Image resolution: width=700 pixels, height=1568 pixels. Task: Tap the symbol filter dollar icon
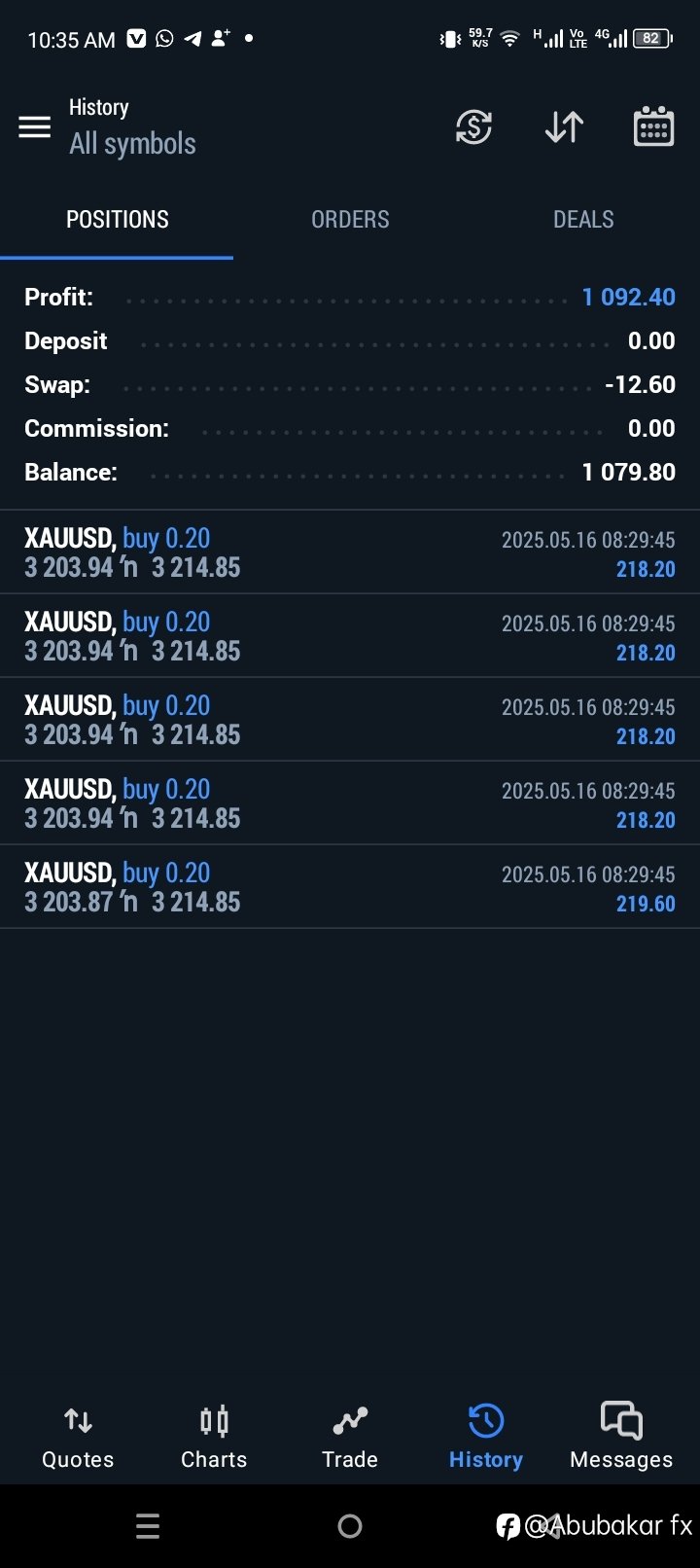473,127
